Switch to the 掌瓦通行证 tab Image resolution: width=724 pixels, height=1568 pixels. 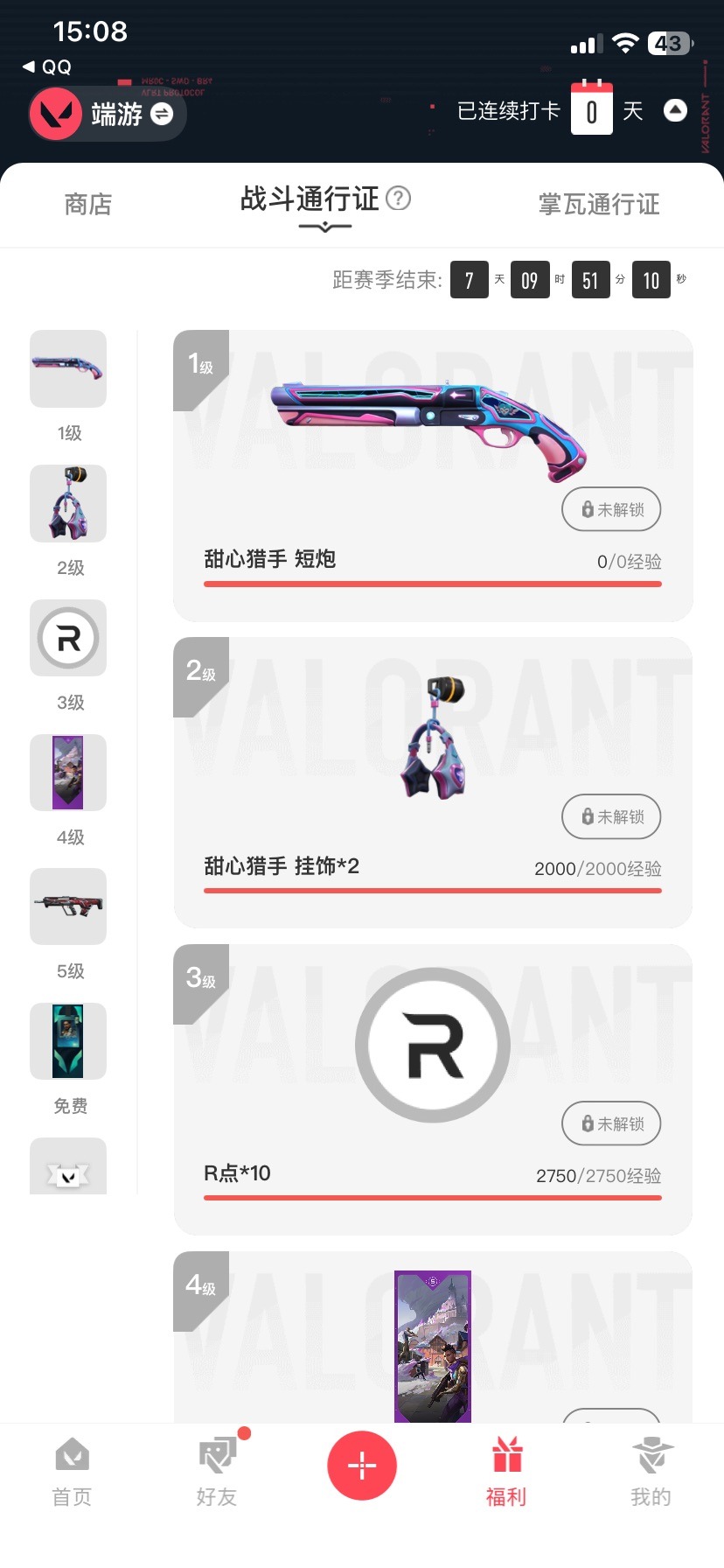[597, 204]
